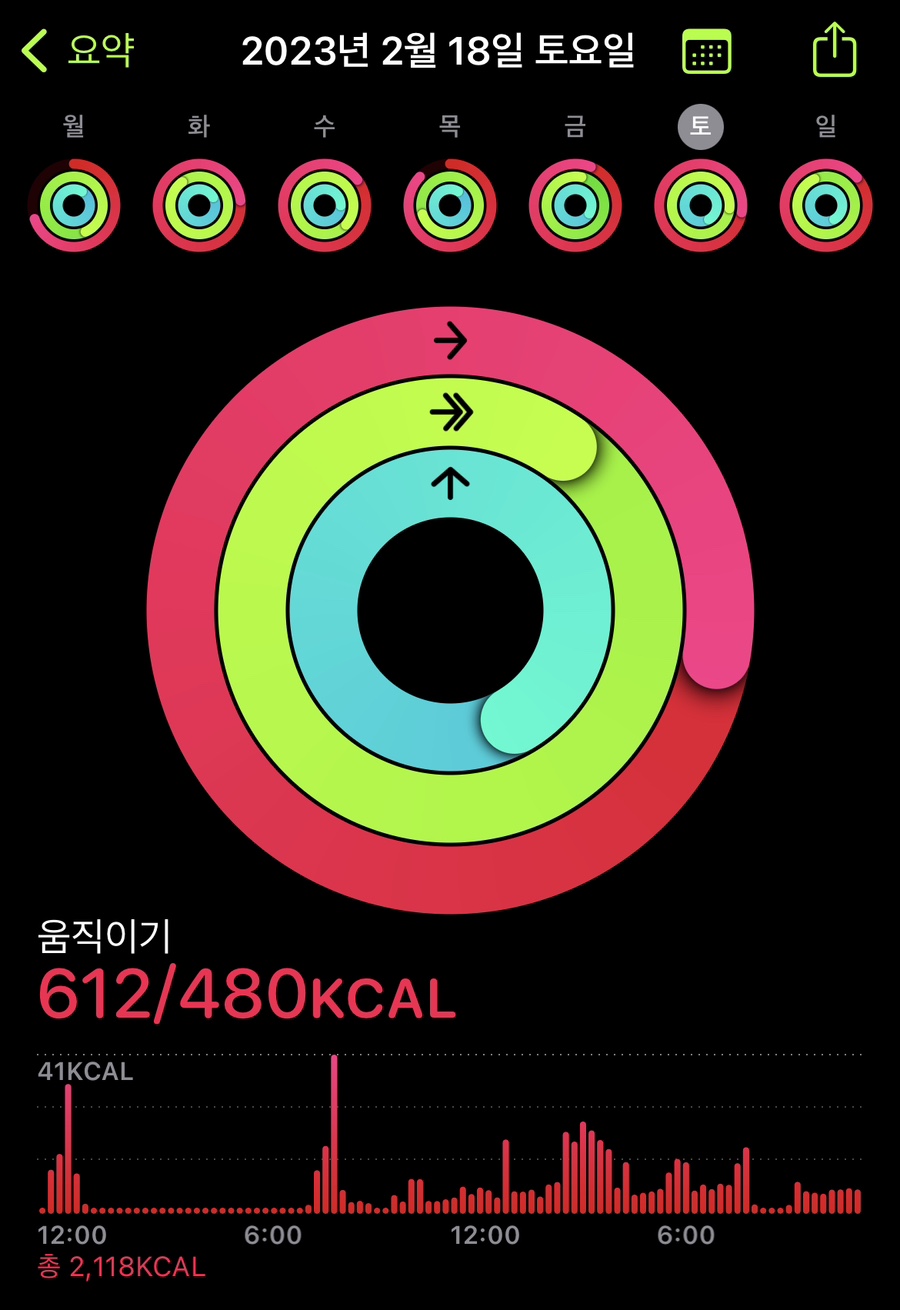This screenshot has width=900, height=1310.
Task: Select Monday (월) activity rings
Action: (x=74, y=205)
